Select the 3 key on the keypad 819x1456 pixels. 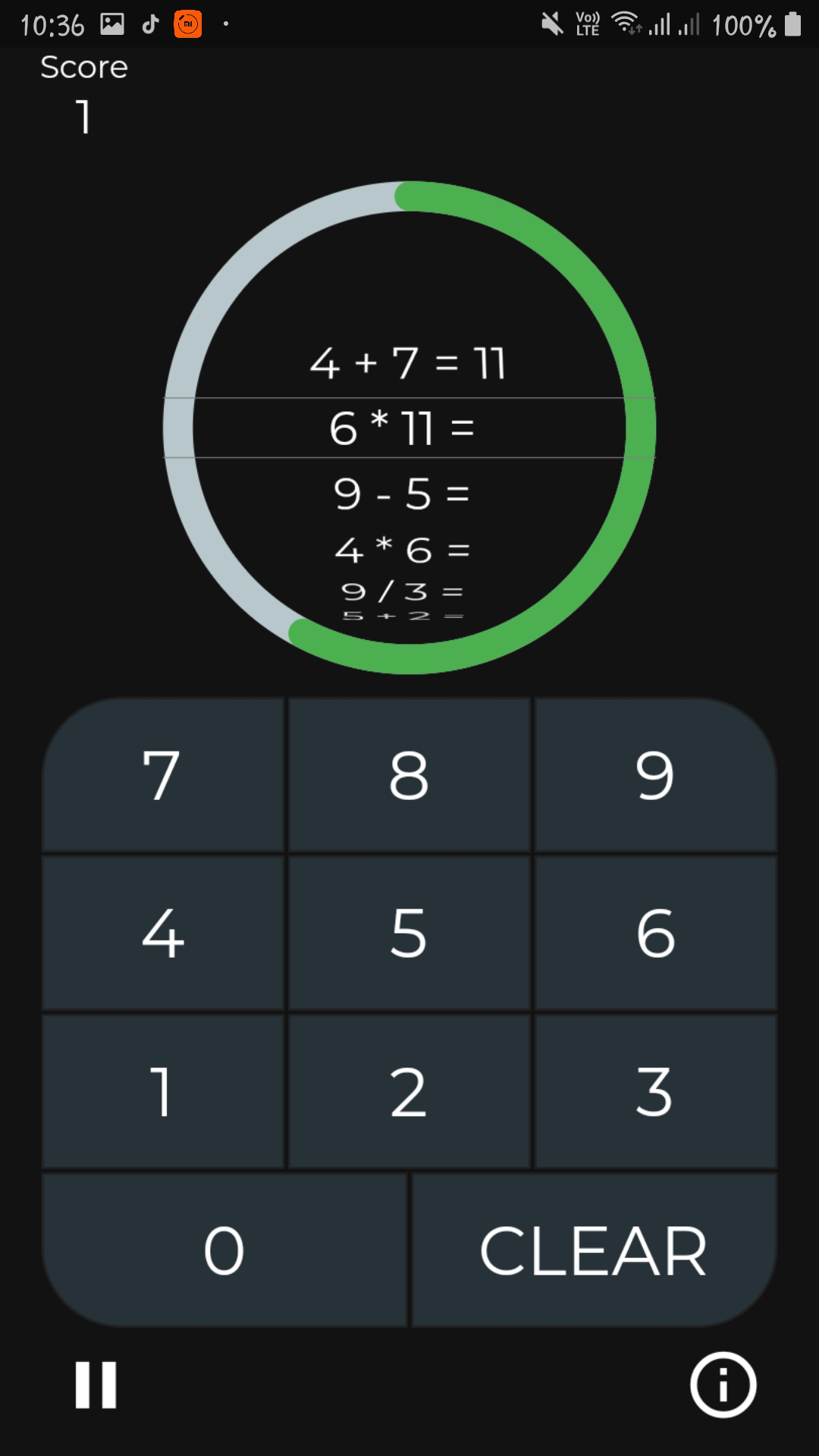click(655, 1092)
